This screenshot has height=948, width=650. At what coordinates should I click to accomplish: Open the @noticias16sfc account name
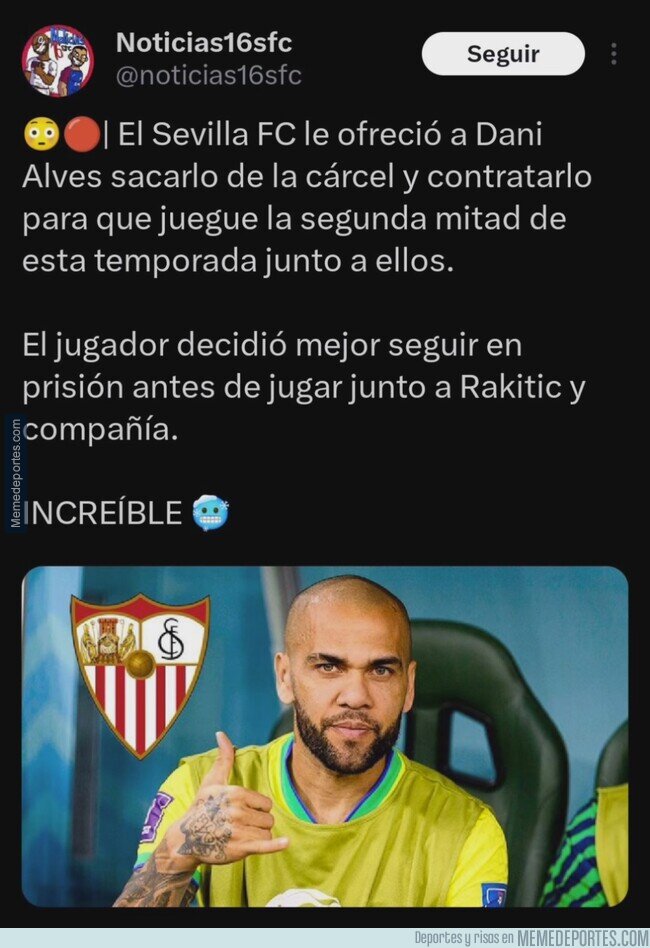coord(208,76)
